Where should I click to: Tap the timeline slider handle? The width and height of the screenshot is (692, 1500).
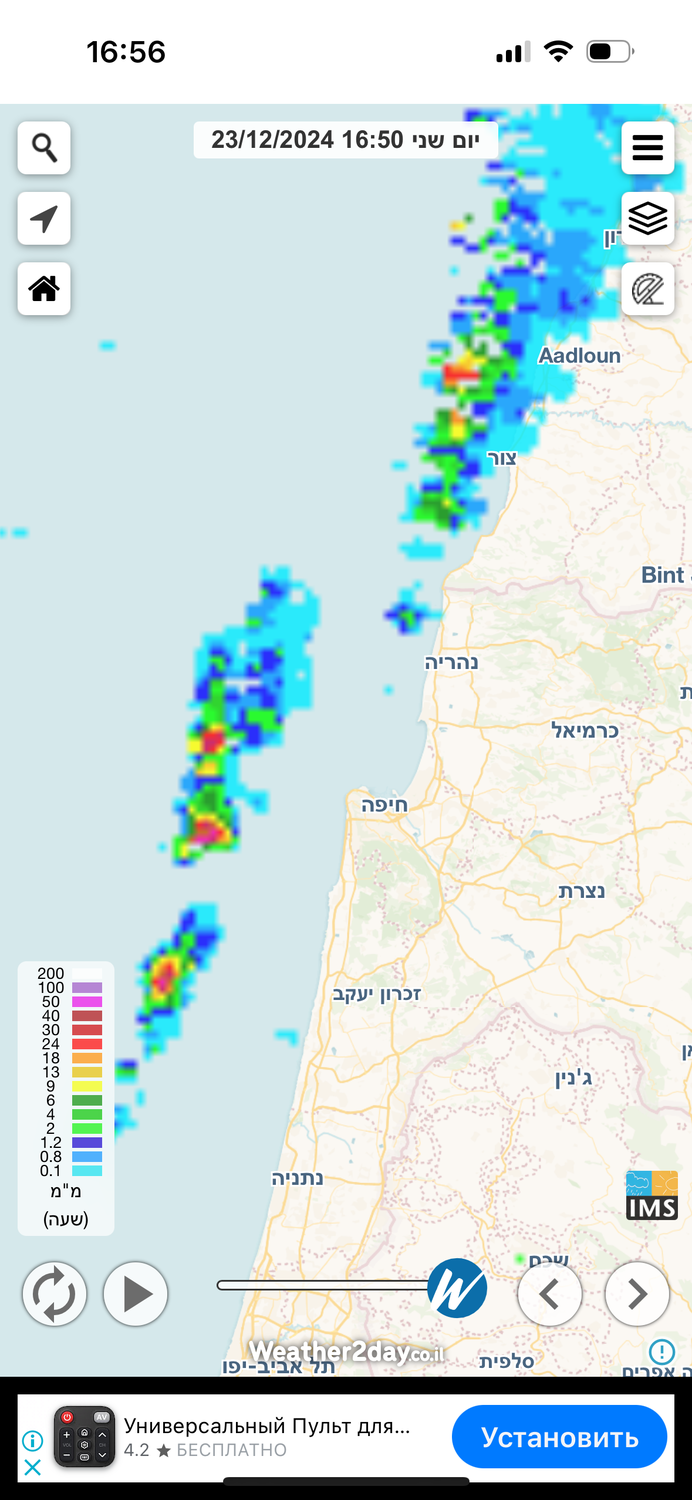pyautogui.click(x=457, y=1288)
